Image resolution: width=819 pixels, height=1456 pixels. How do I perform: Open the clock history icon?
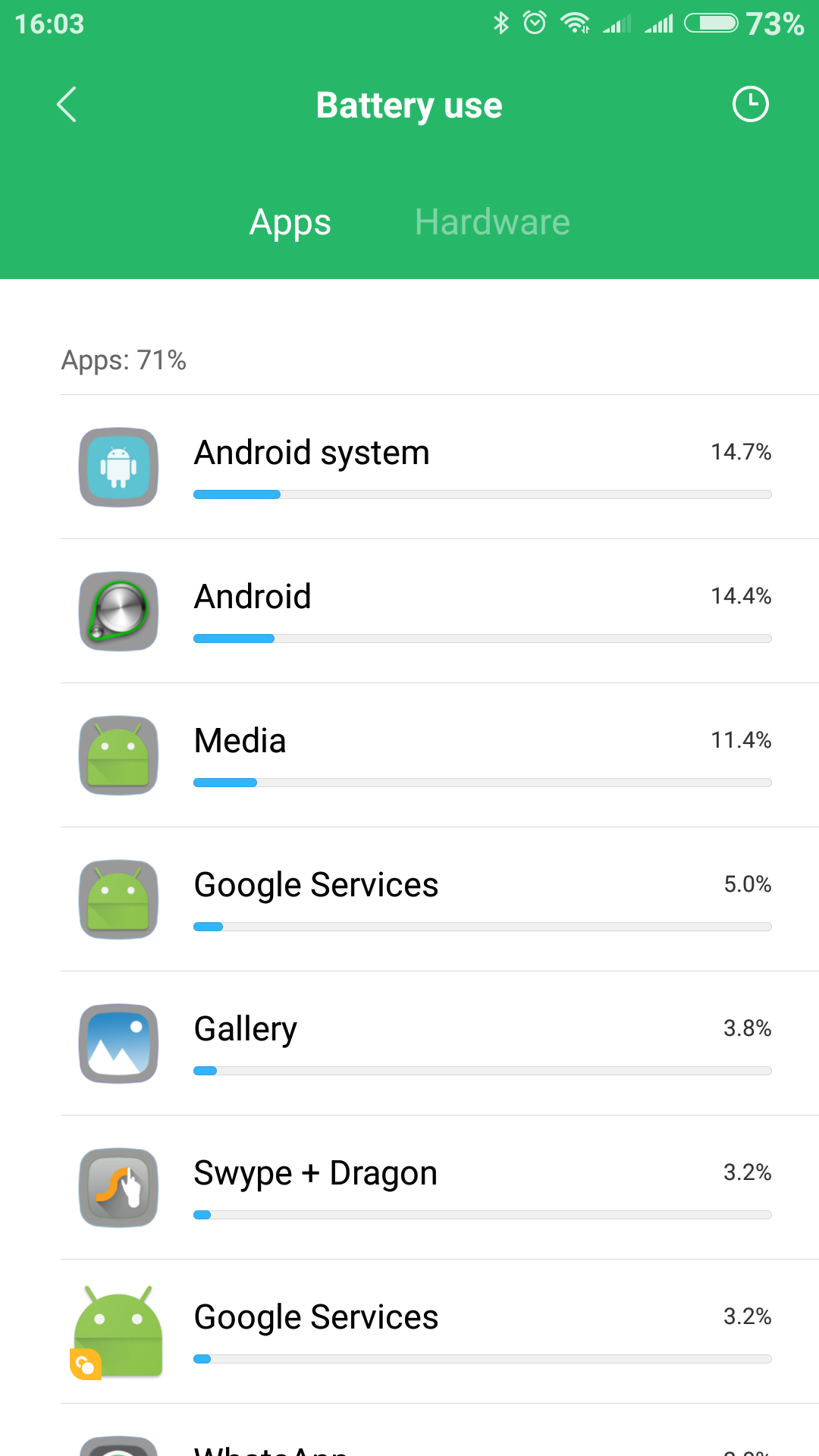(750, 105)
